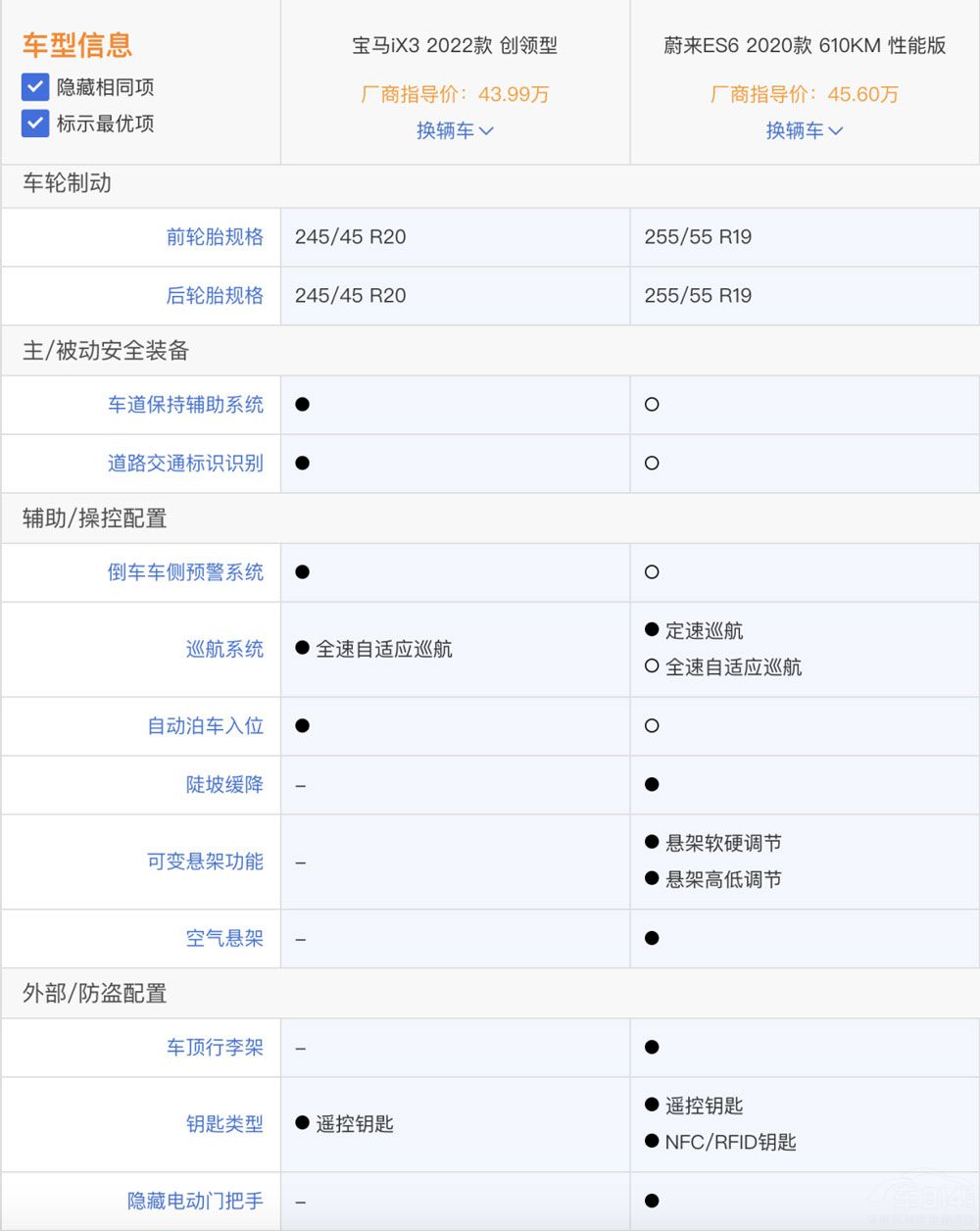The height and width of the screenshot is (1231, 980).
Task: Open the 巡航系统 parameter link
Action: pos(224,649)
